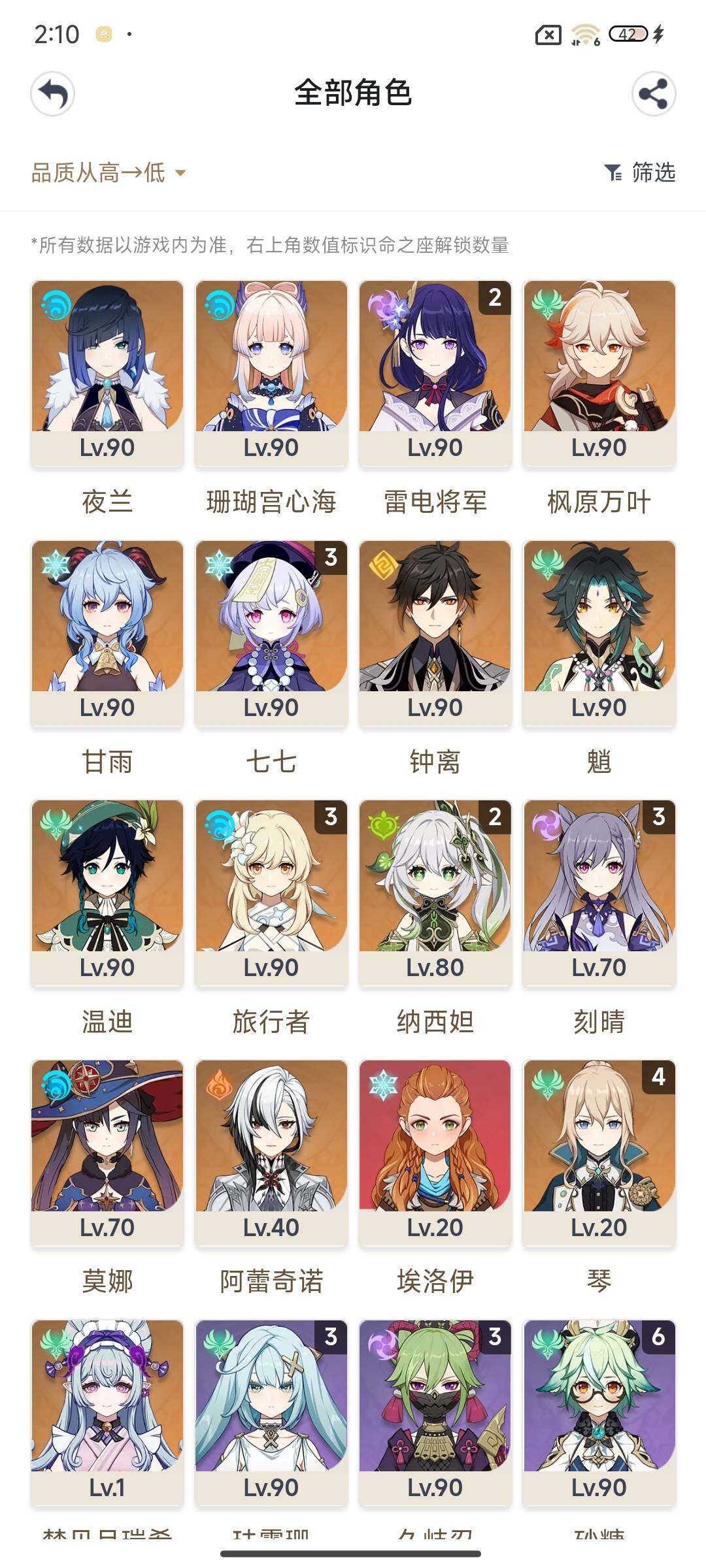Tap the 甘雨 character card
Image resolution: width=706 pixels, height=1568 pixels.
click(107, 632)
